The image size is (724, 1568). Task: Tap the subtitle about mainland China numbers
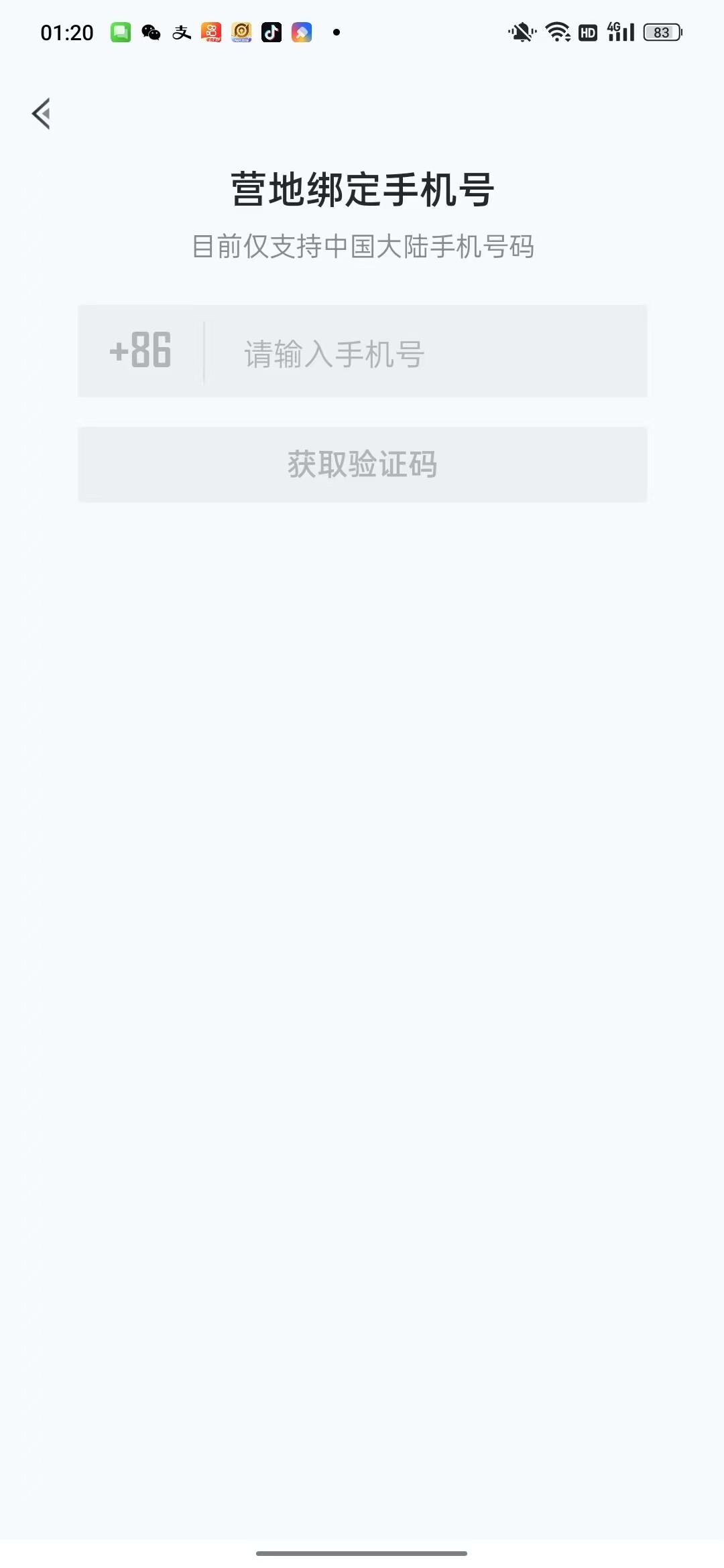[x=362, y=245]
